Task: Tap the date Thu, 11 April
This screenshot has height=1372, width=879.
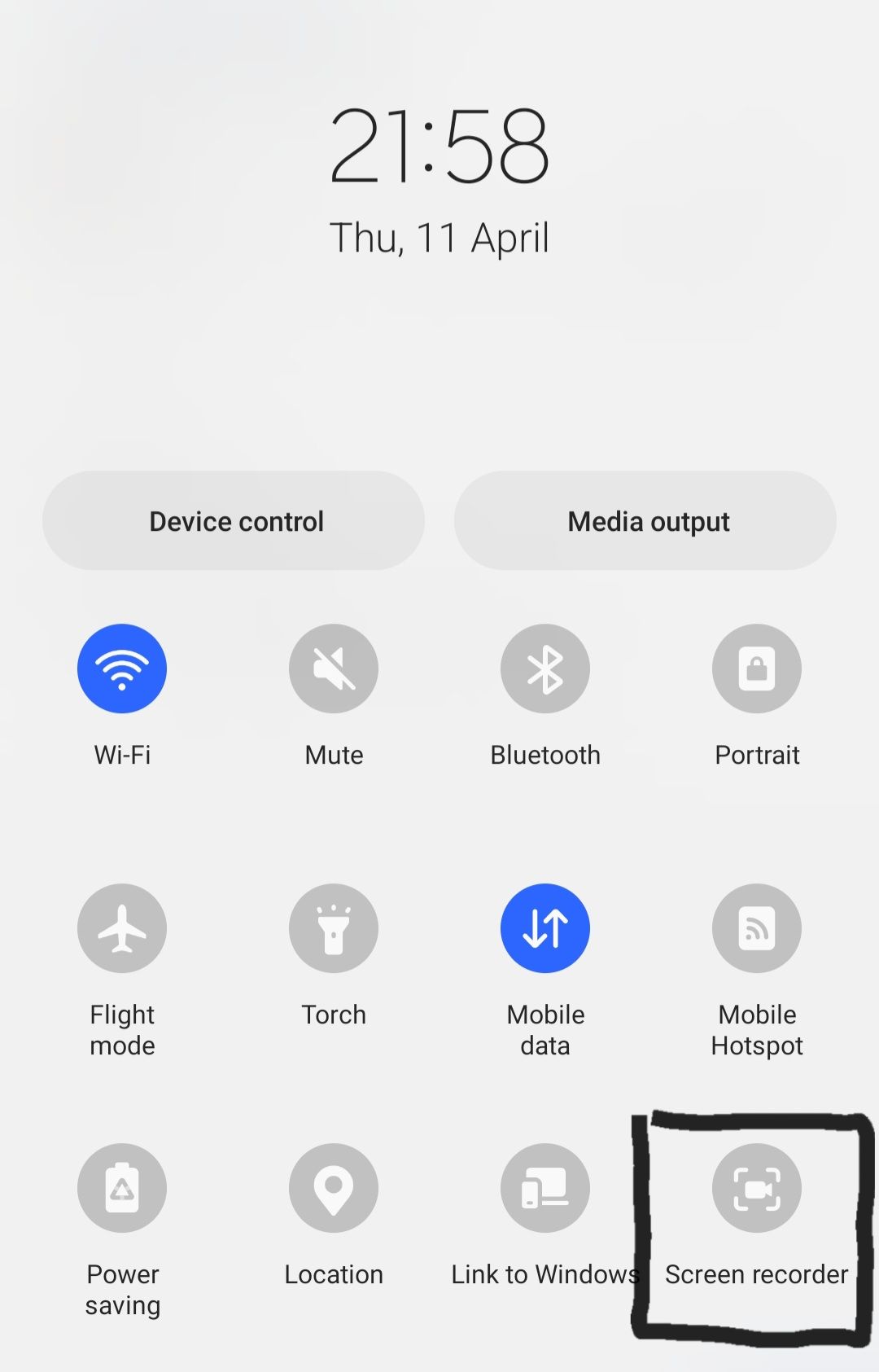Action: click(440, 237)
